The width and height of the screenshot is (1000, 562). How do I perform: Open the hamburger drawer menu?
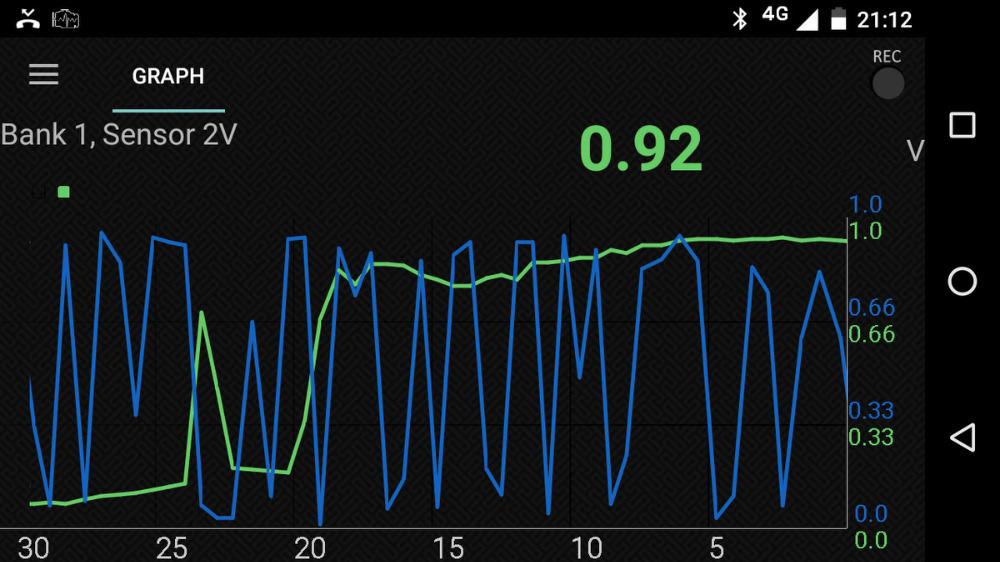[x=43, y=75]
